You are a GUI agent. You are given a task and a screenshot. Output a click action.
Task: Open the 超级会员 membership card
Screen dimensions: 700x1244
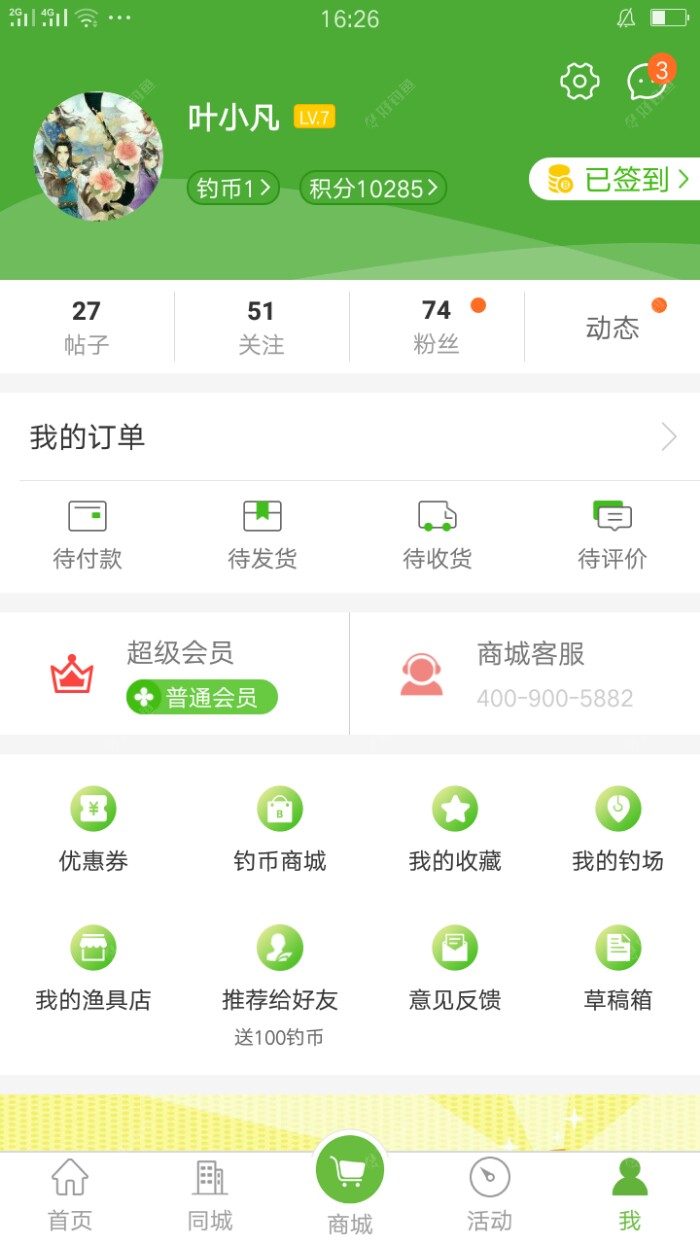click(175, 675)
